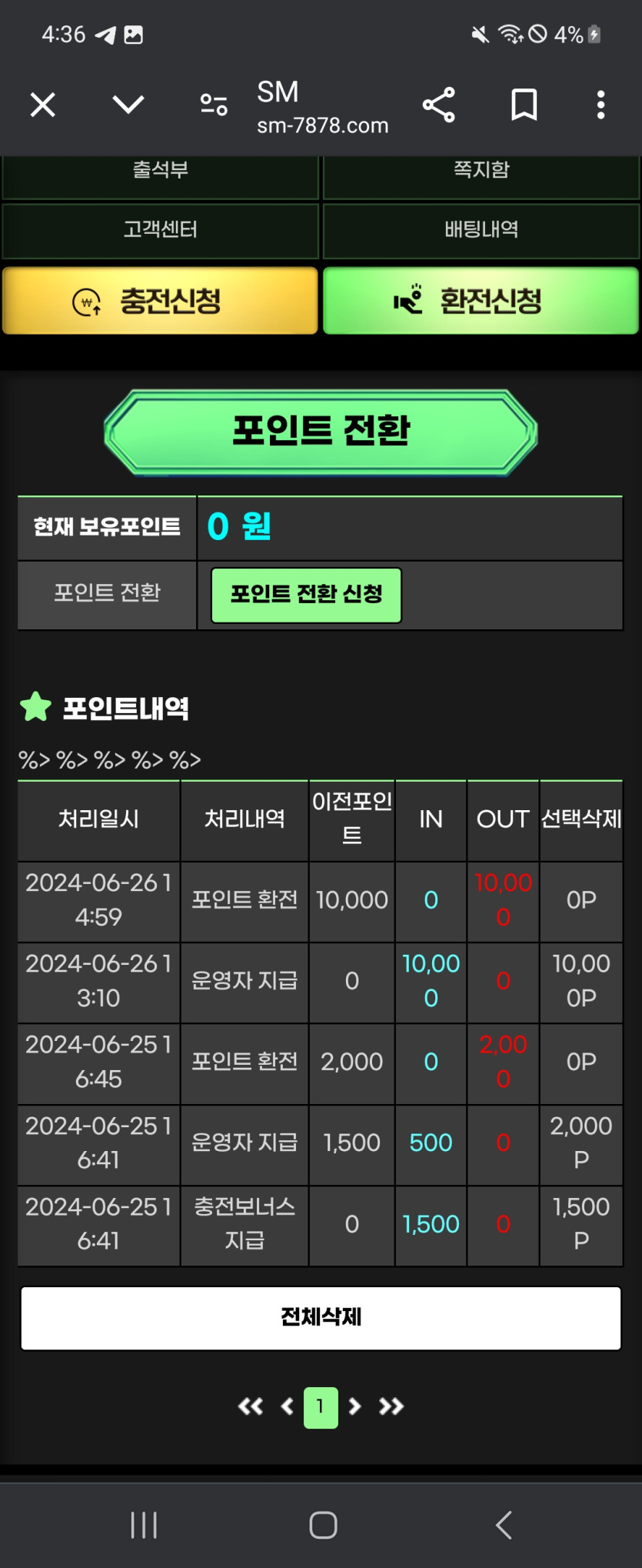Share this page

[439, 105]
